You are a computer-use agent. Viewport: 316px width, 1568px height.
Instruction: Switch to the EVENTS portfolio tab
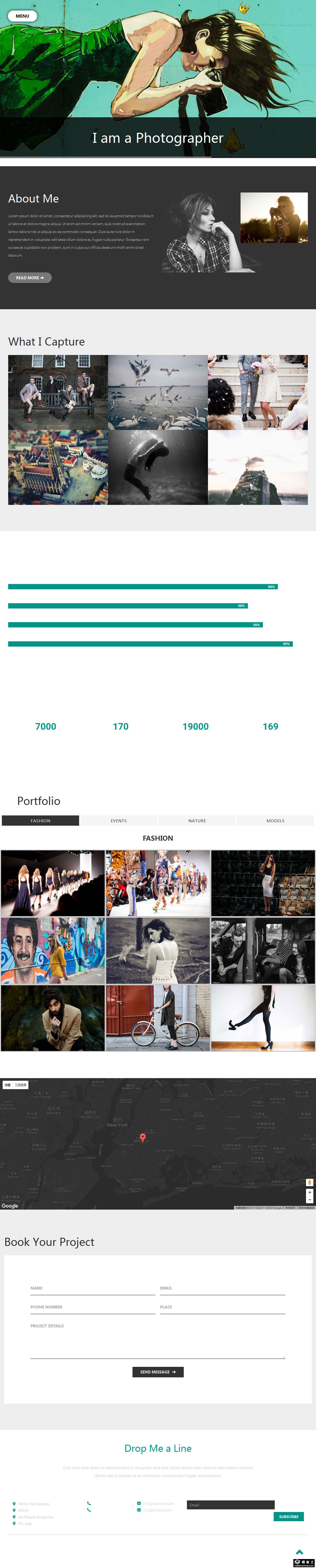pyautogui.click(x=119, y=820)
